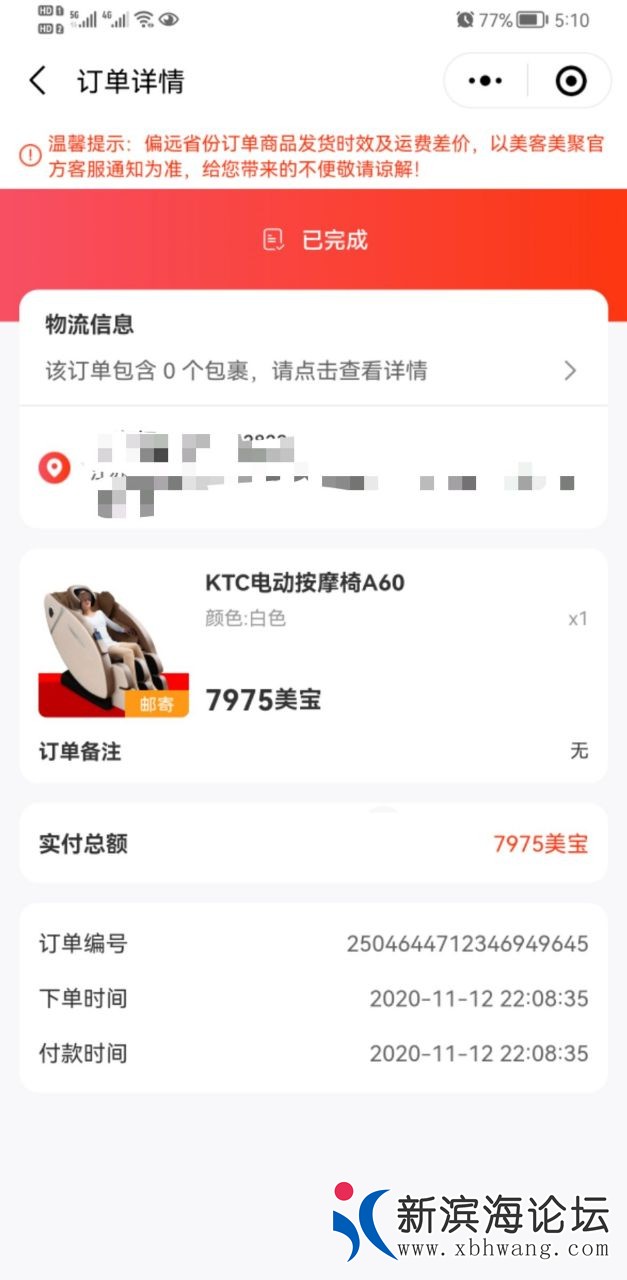Go back from the order details page
This screenshot has height=1280, width=627.
[x=38, y=81]
